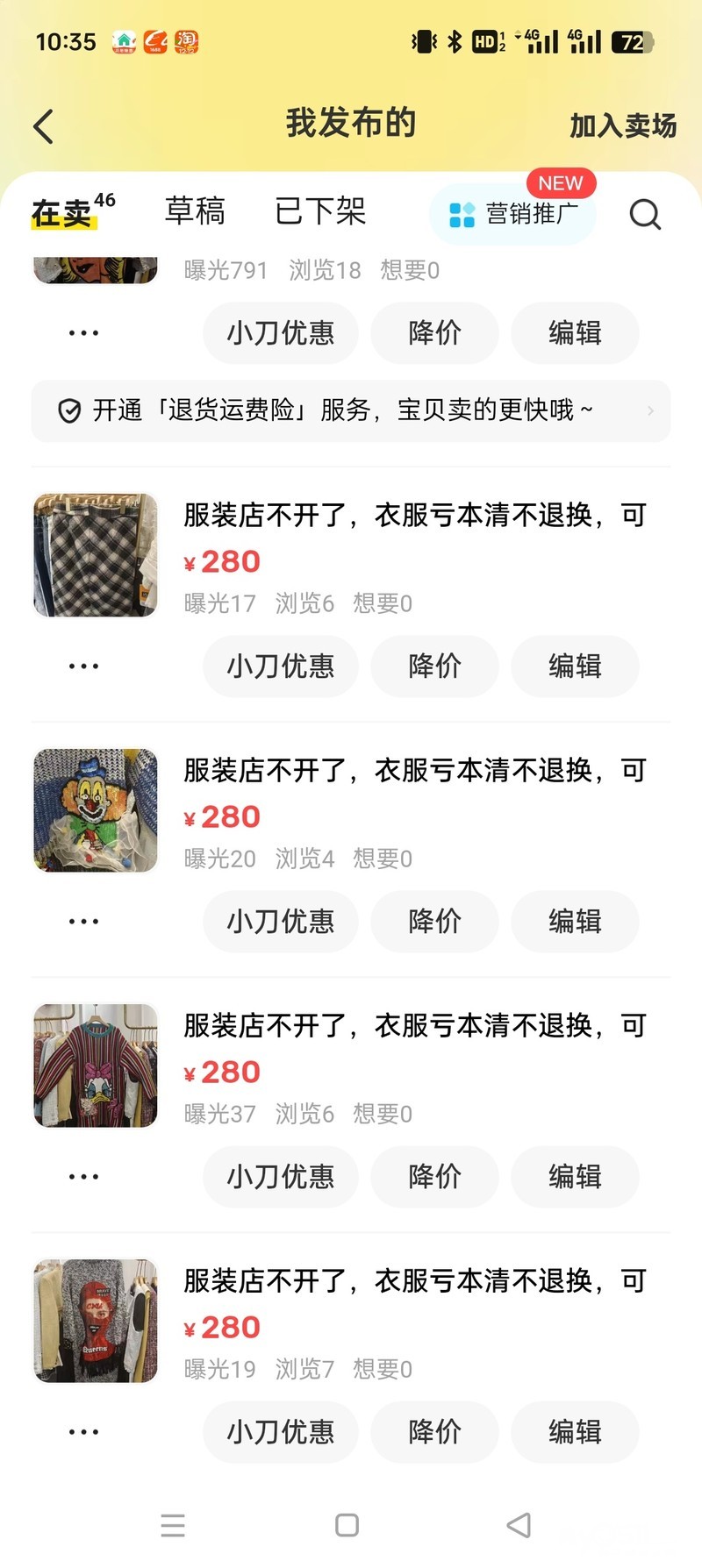Edit the listing with 曝光17
Image resolution: width=702 pixels, height=1568 pixels.
(575, 666)
